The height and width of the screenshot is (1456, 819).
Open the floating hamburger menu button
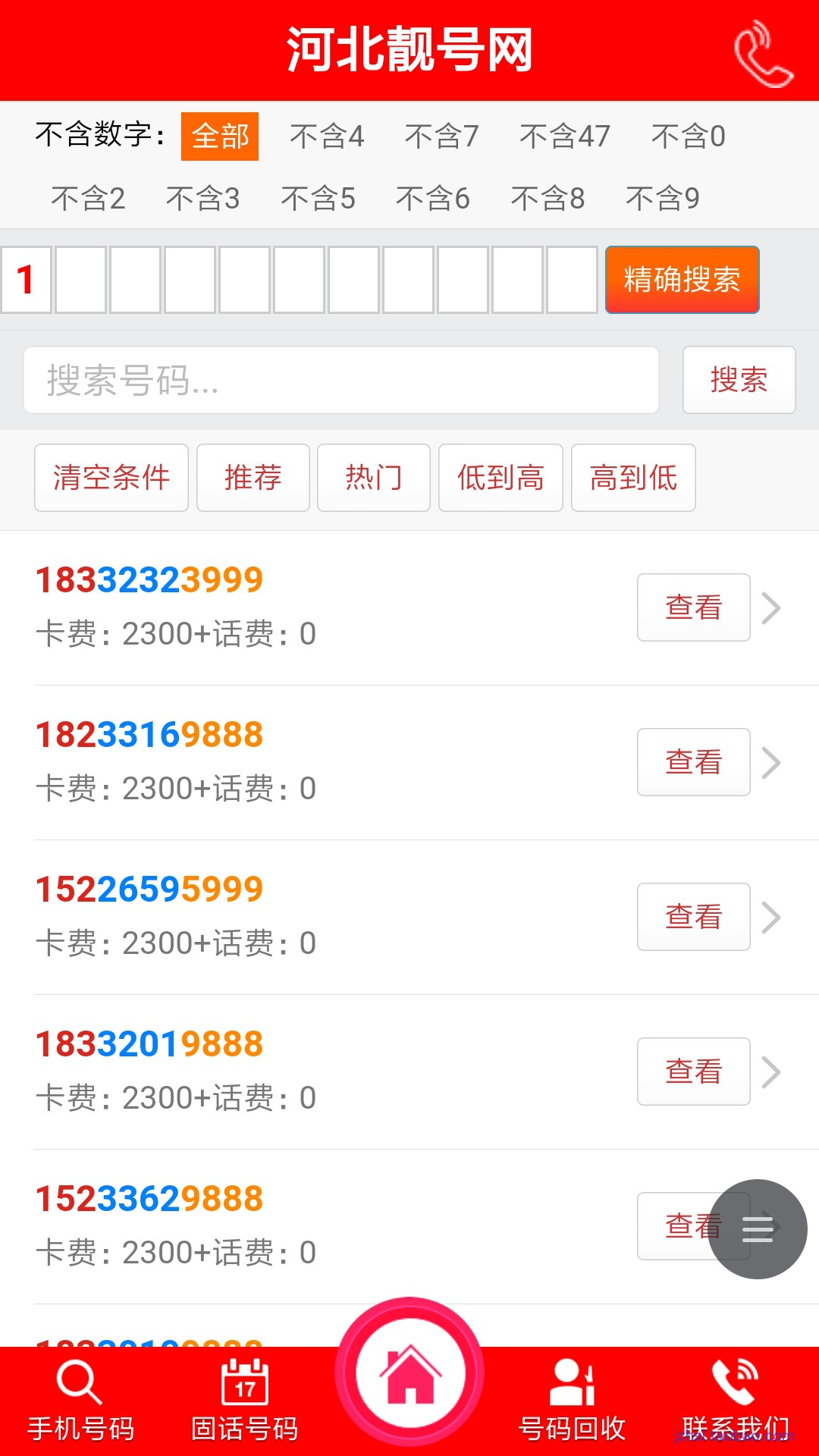(757, 1229)
